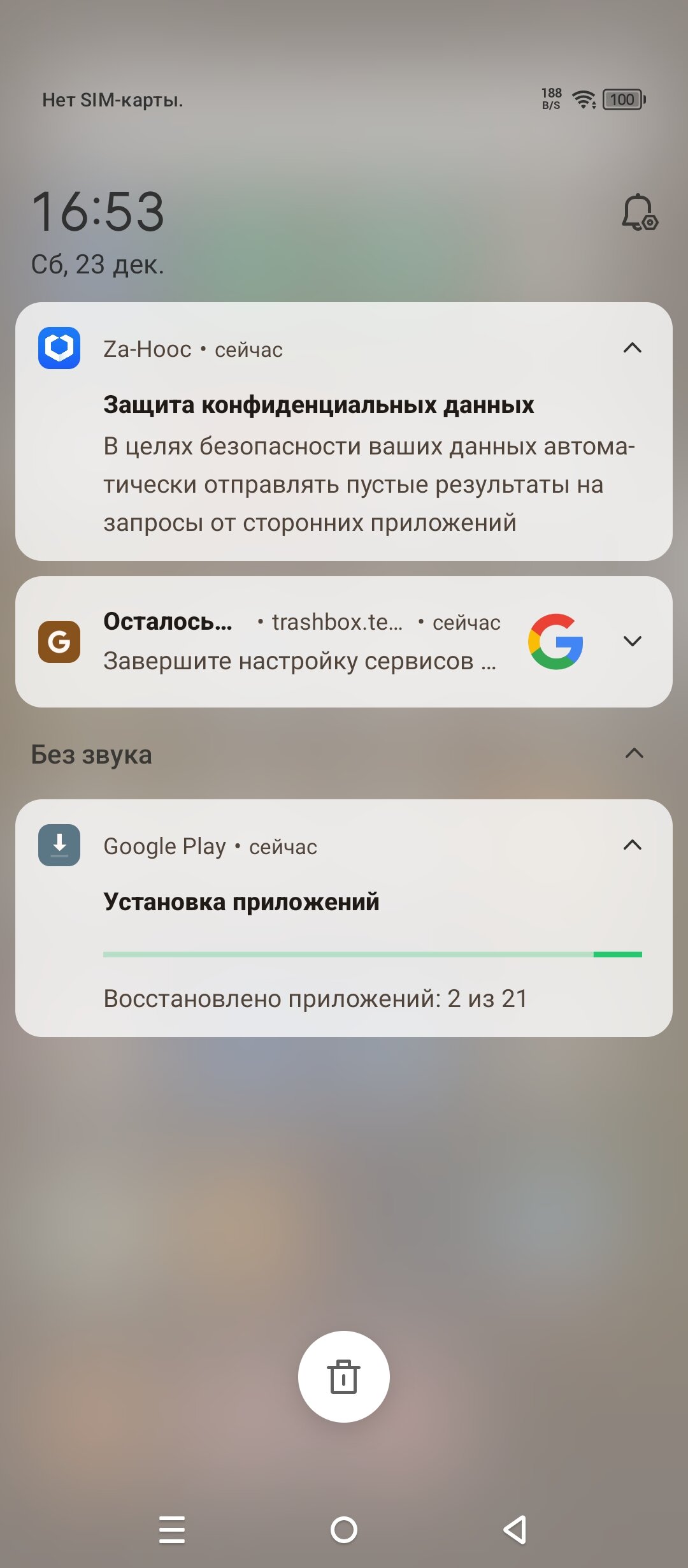Screen dimensions: 688x1568
Task: Go to the home screen
Action: pos(344,1530)
